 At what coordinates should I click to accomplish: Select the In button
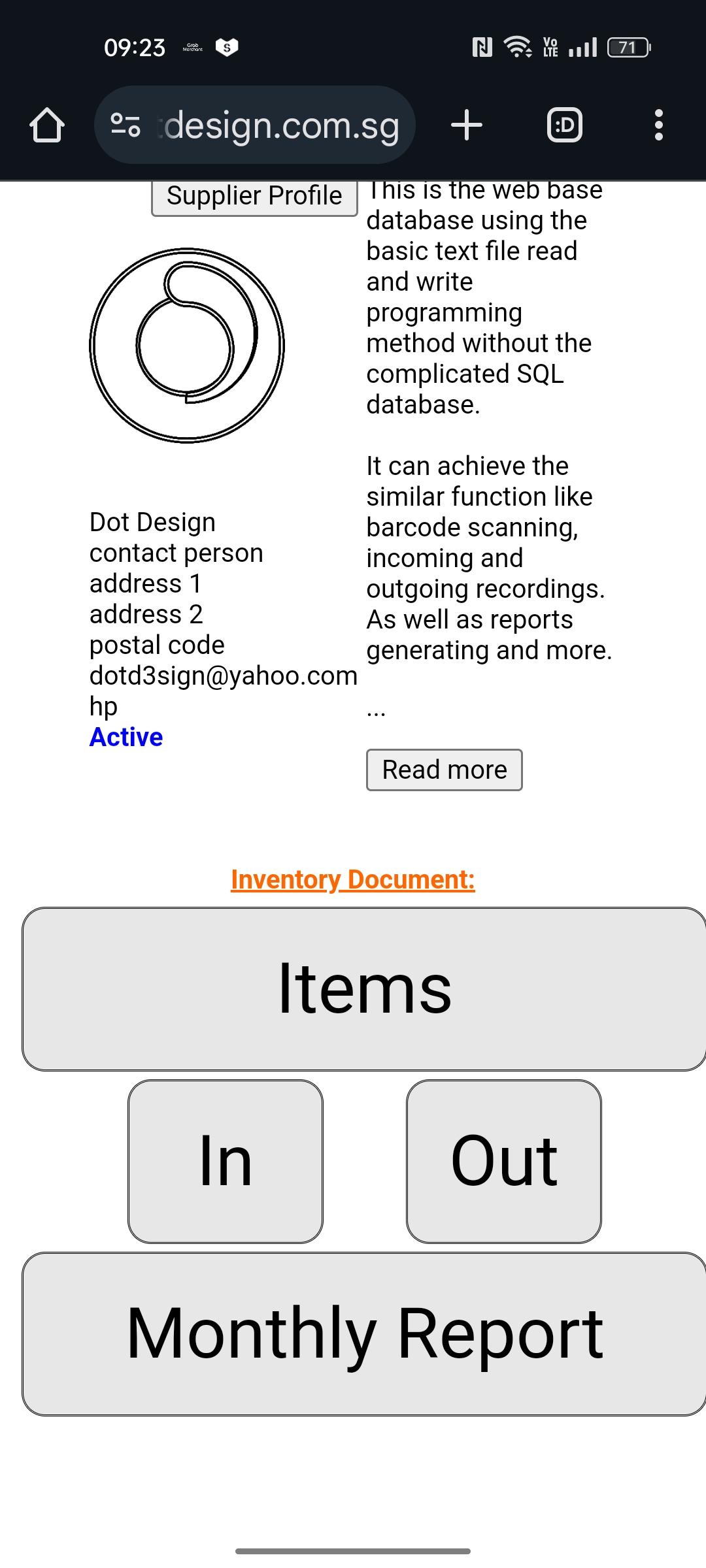[x=226, y=1161]
